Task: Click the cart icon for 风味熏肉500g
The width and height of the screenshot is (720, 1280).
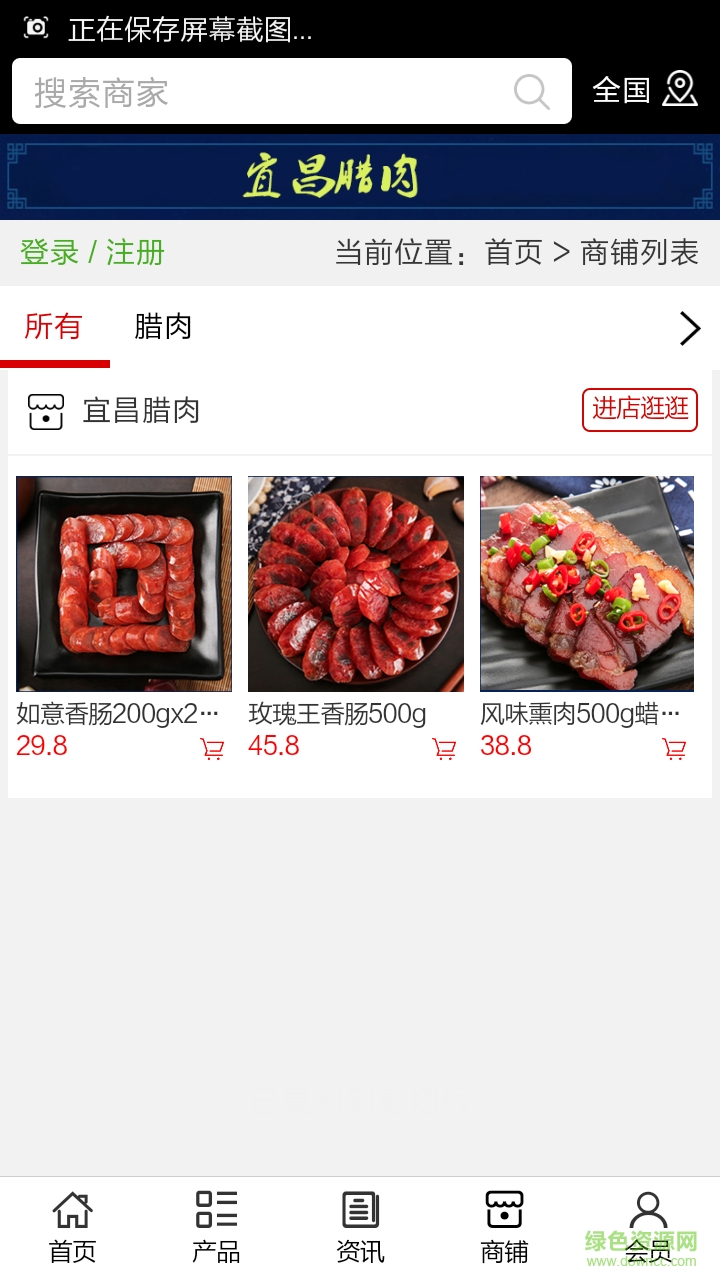Action: click(676, 747)
